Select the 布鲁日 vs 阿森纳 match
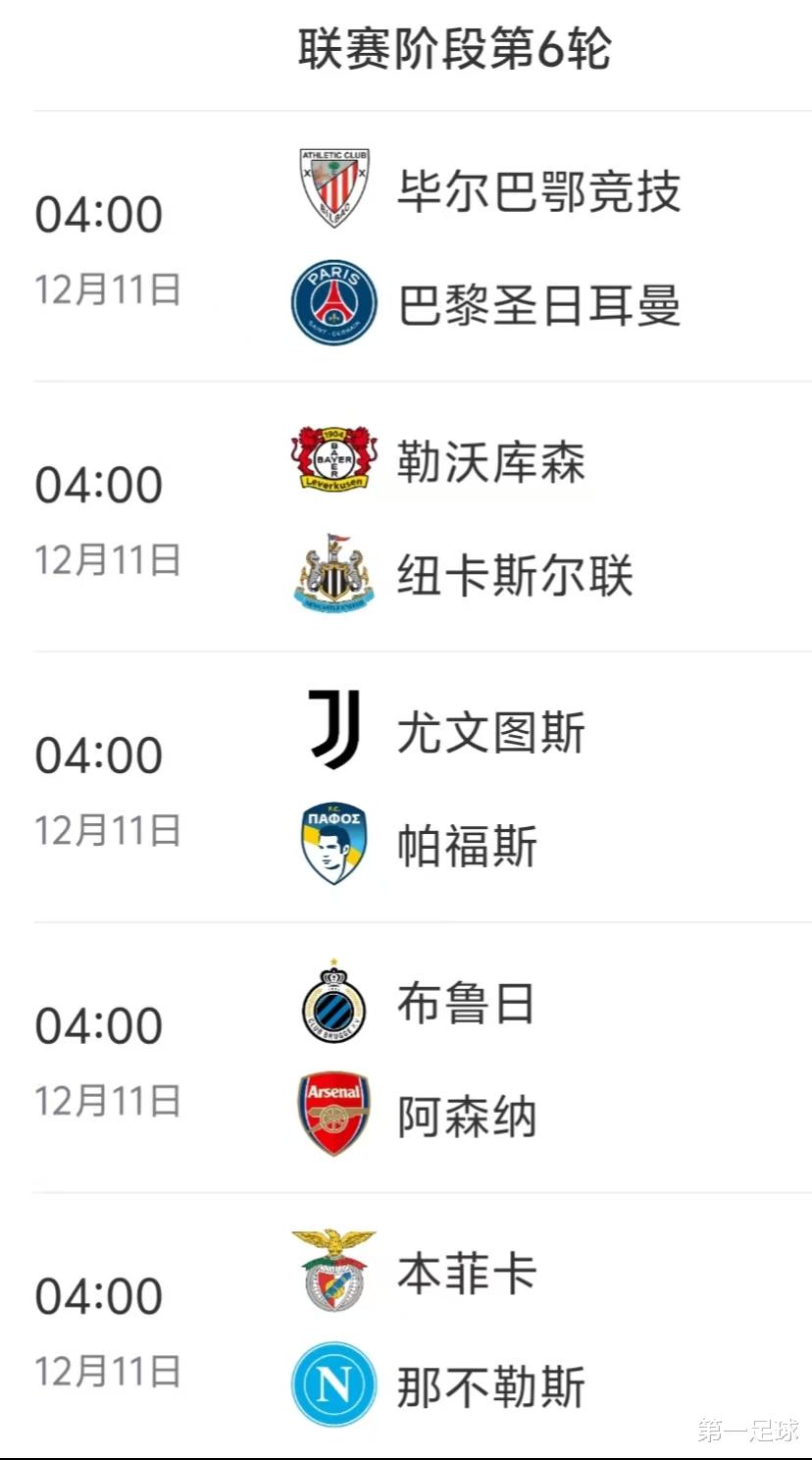The height and width of the screenshot is (1460, 812). point(423,1058)
